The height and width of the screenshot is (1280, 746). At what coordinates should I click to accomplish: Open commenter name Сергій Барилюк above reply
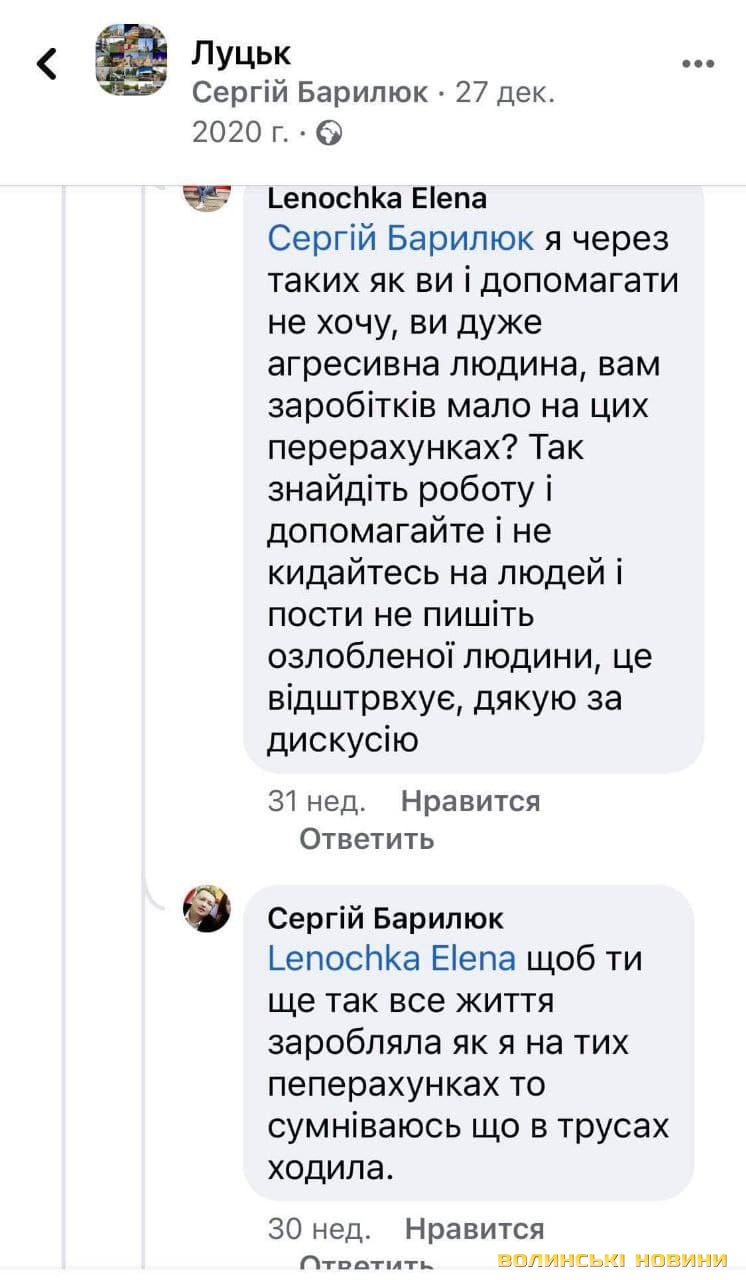(x=386, y=917)
